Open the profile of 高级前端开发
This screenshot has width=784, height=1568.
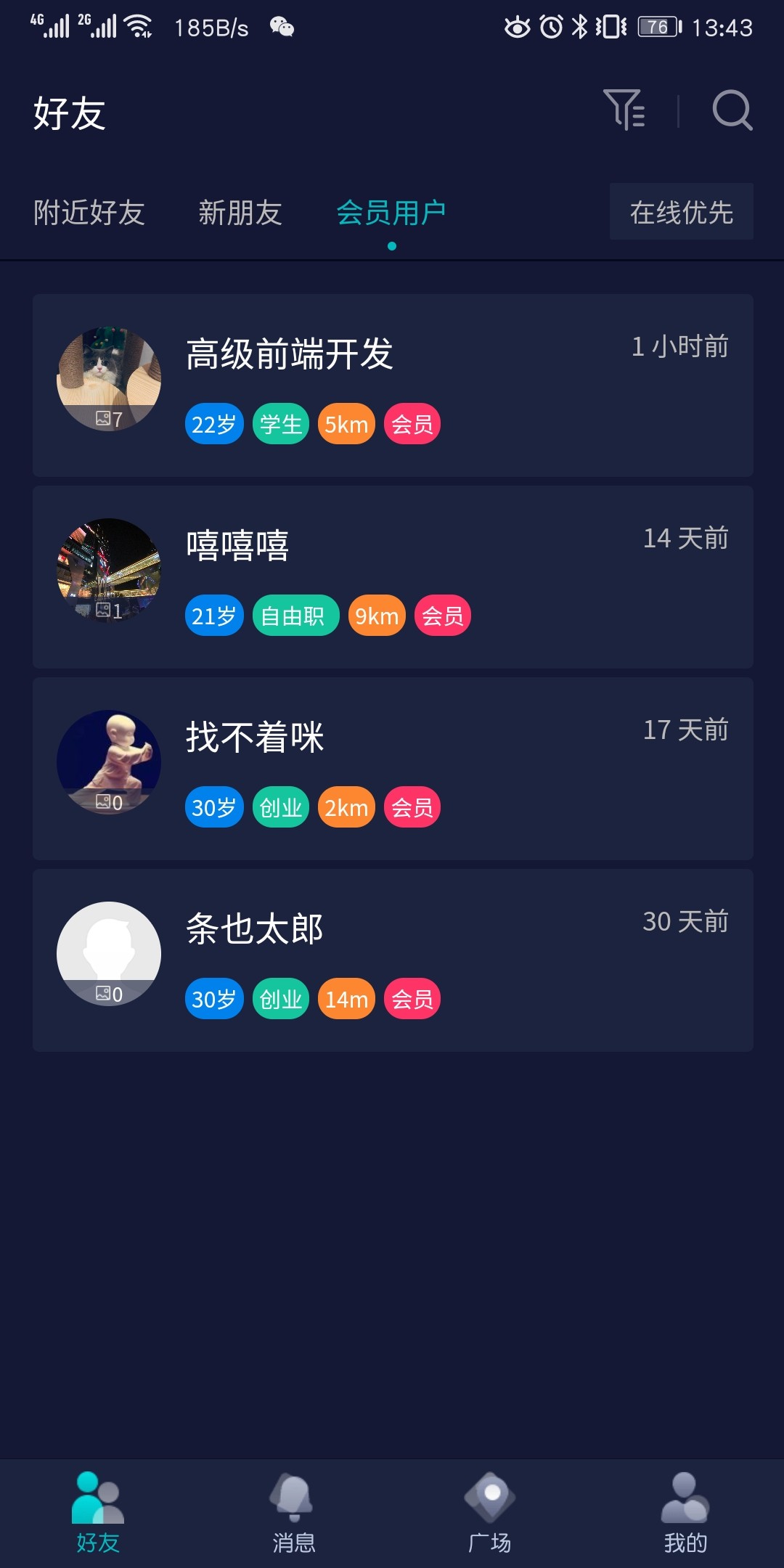393,385
